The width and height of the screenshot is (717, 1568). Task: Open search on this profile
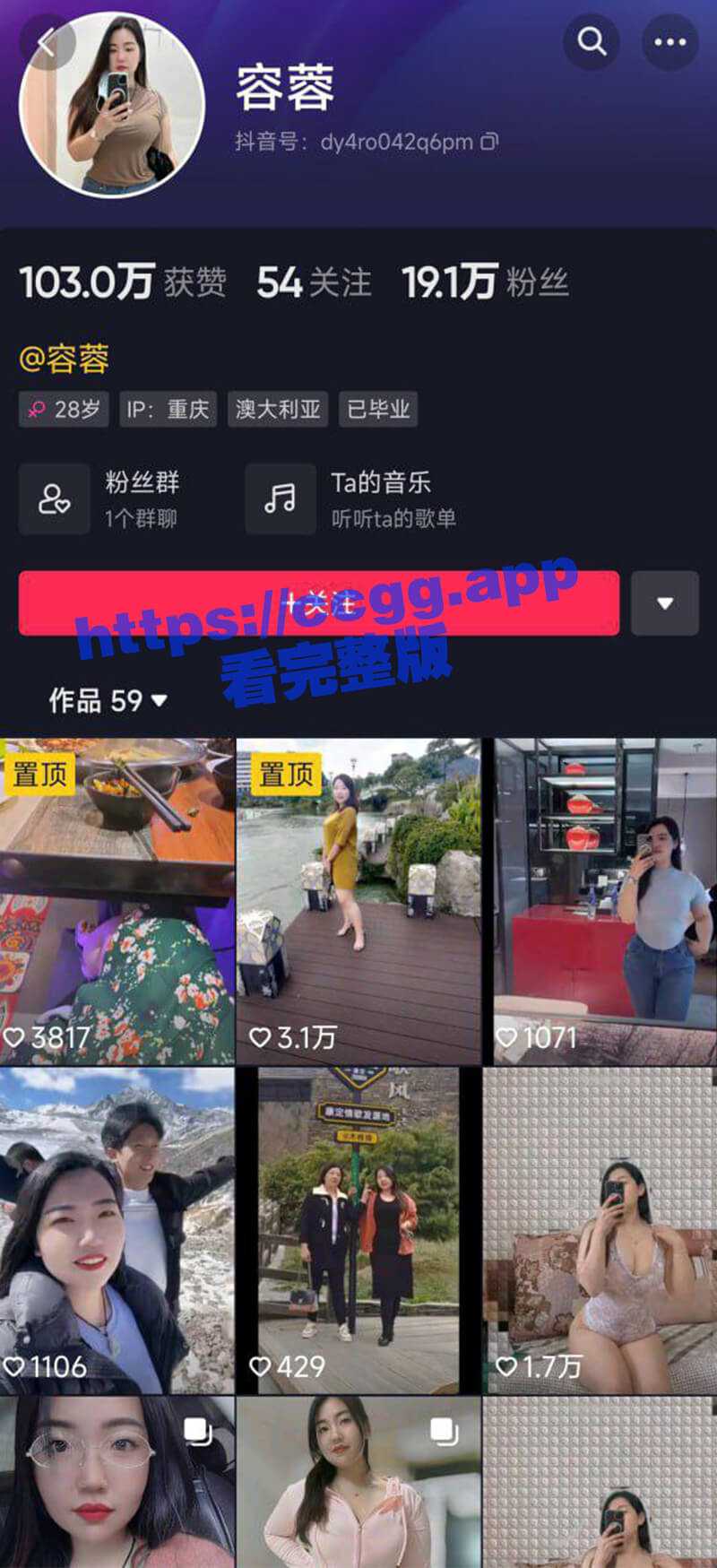point(592,41)
